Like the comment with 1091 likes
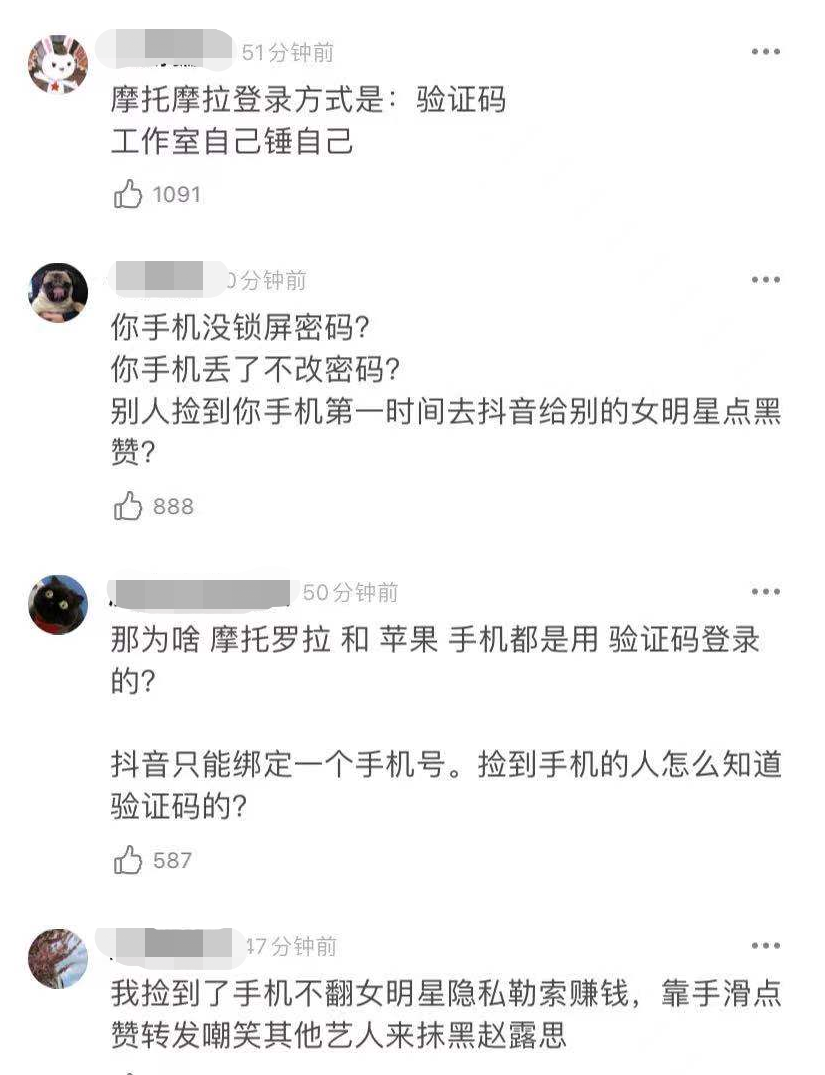 [x=128, y=195]
